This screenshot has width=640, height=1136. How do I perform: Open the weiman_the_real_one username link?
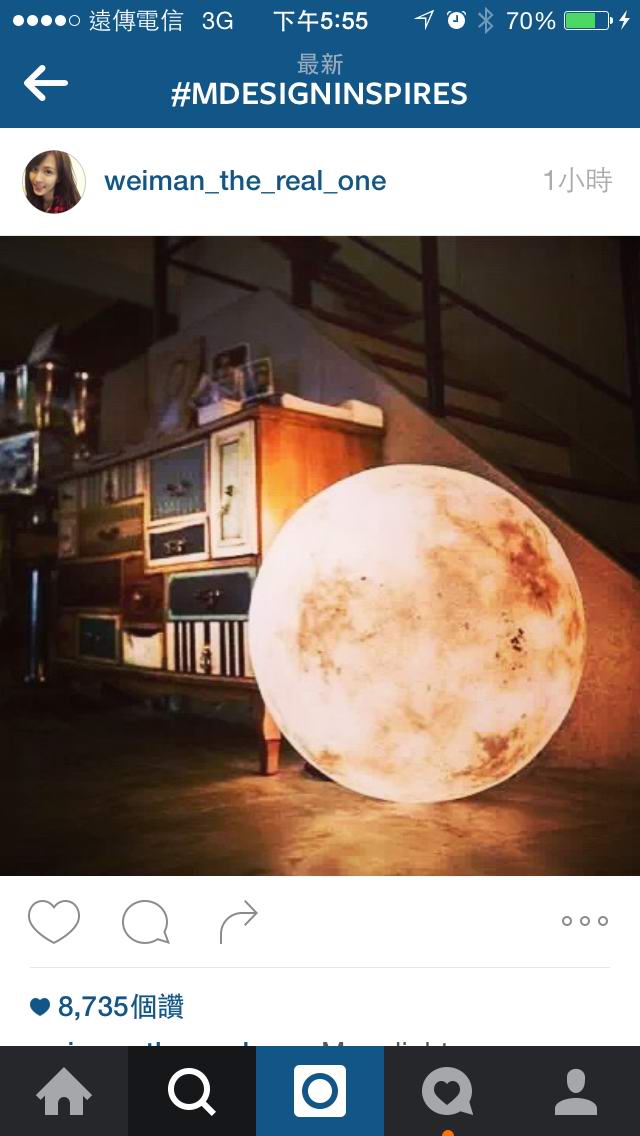245,181
